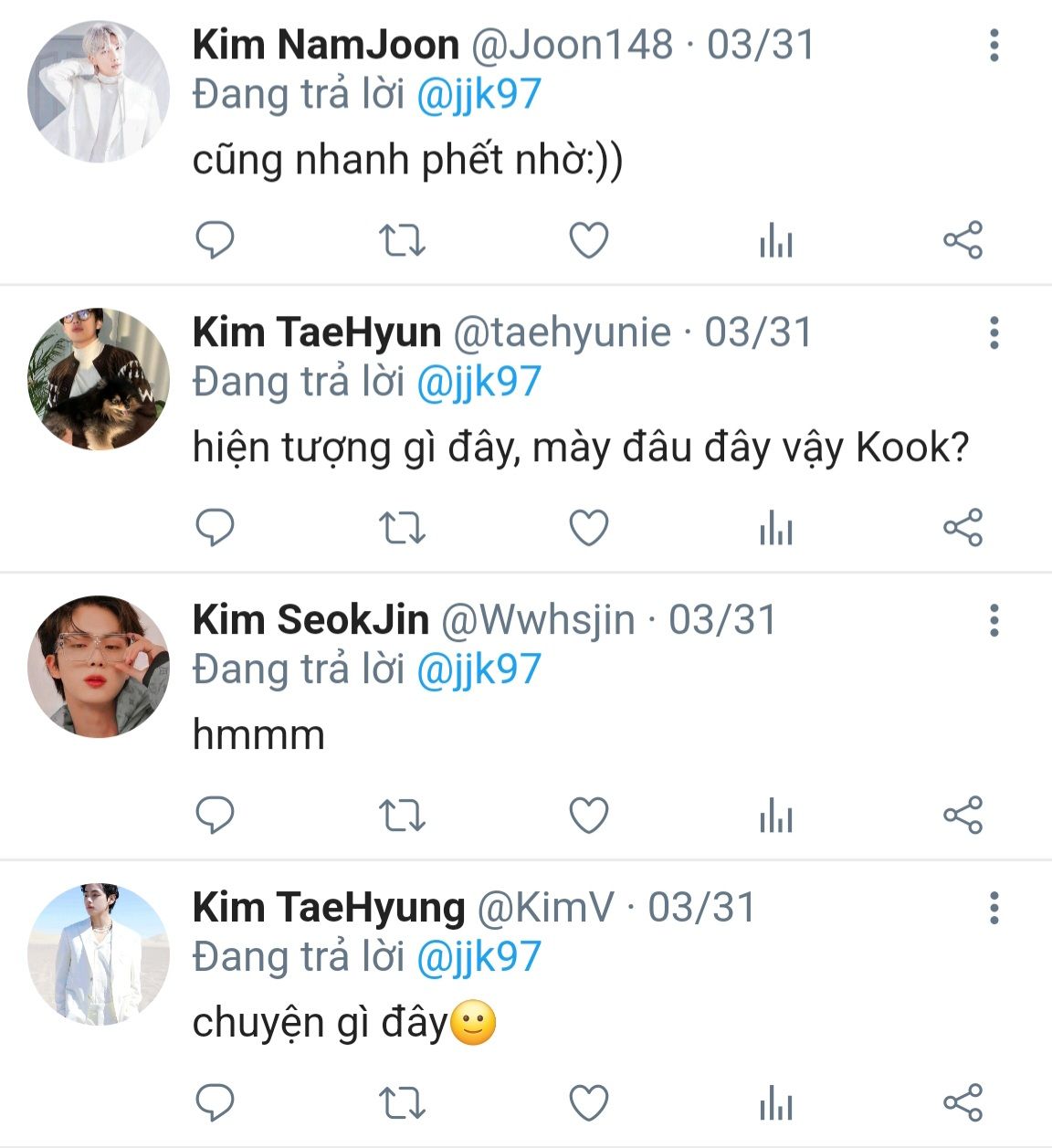Like Kim NamJoon's reply
Viewport: 1052px width, 1148px height.
589,240
